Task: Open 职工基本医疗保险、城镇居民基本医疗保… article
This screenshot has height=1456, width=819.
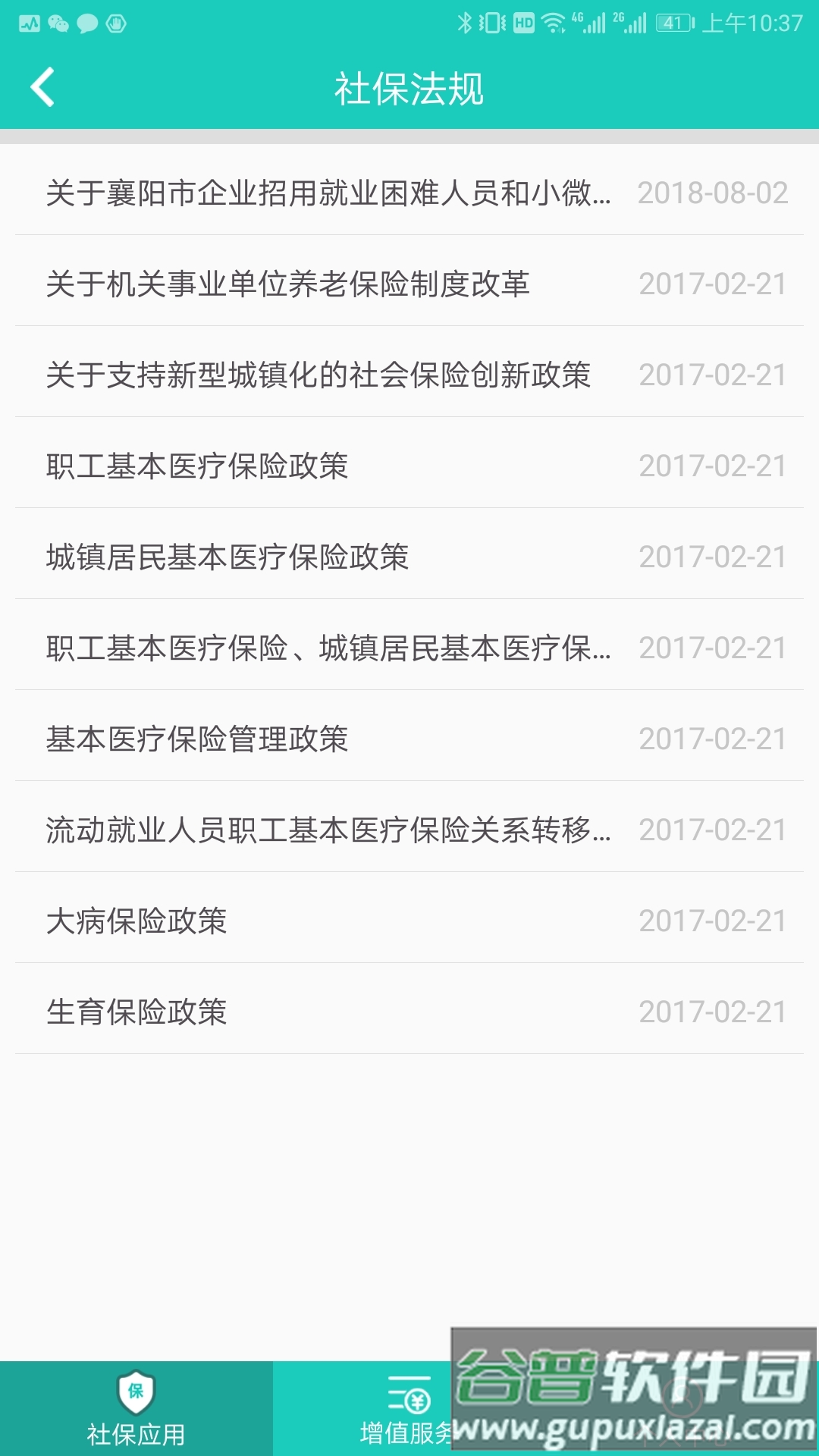Action: pyautogui.click(x=328, y=648)
